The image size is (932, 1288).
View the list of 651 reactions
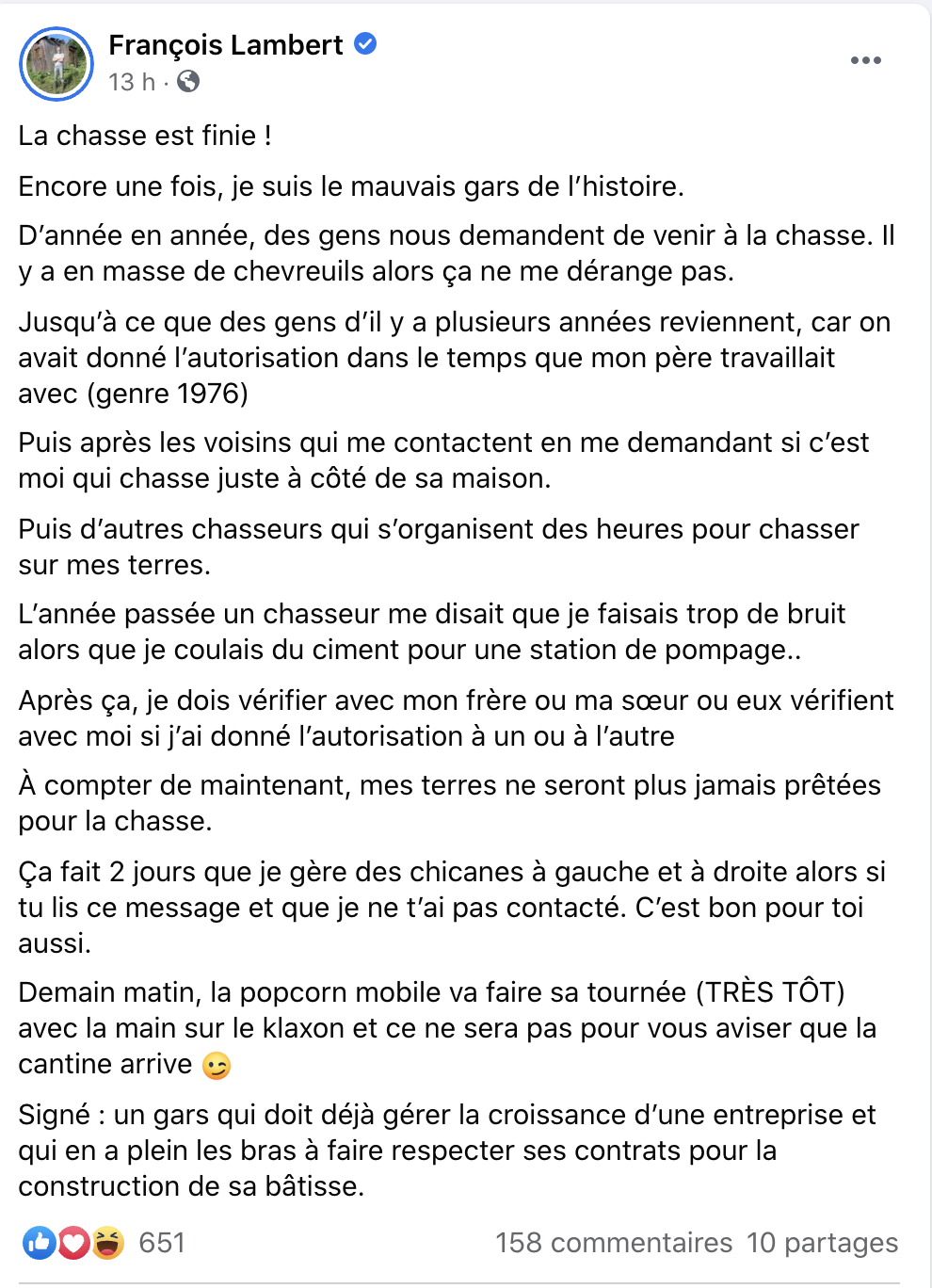161,1243
